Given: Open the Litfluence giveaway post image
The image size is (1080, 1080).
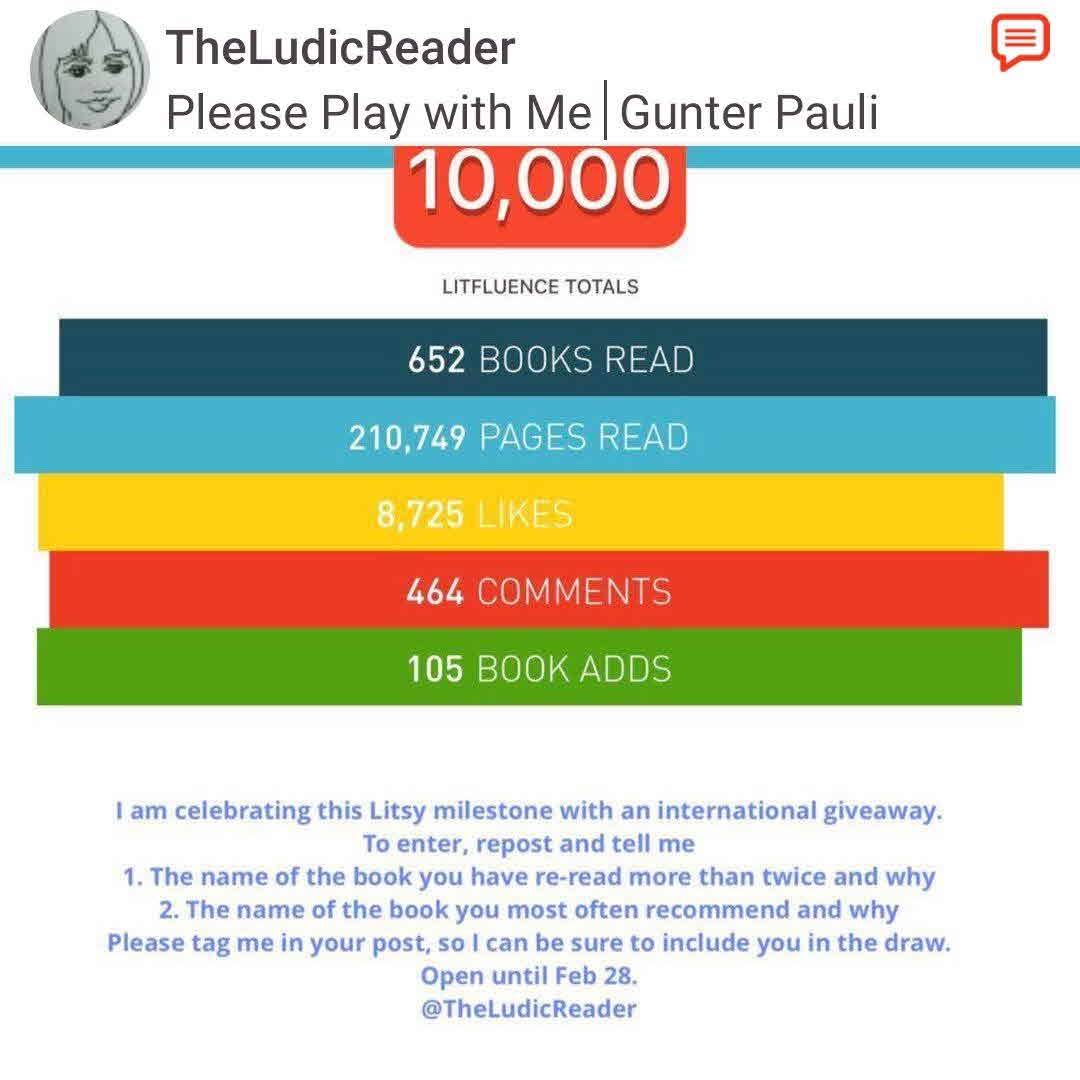Looking at the screenshot, I should click(540, 600).
